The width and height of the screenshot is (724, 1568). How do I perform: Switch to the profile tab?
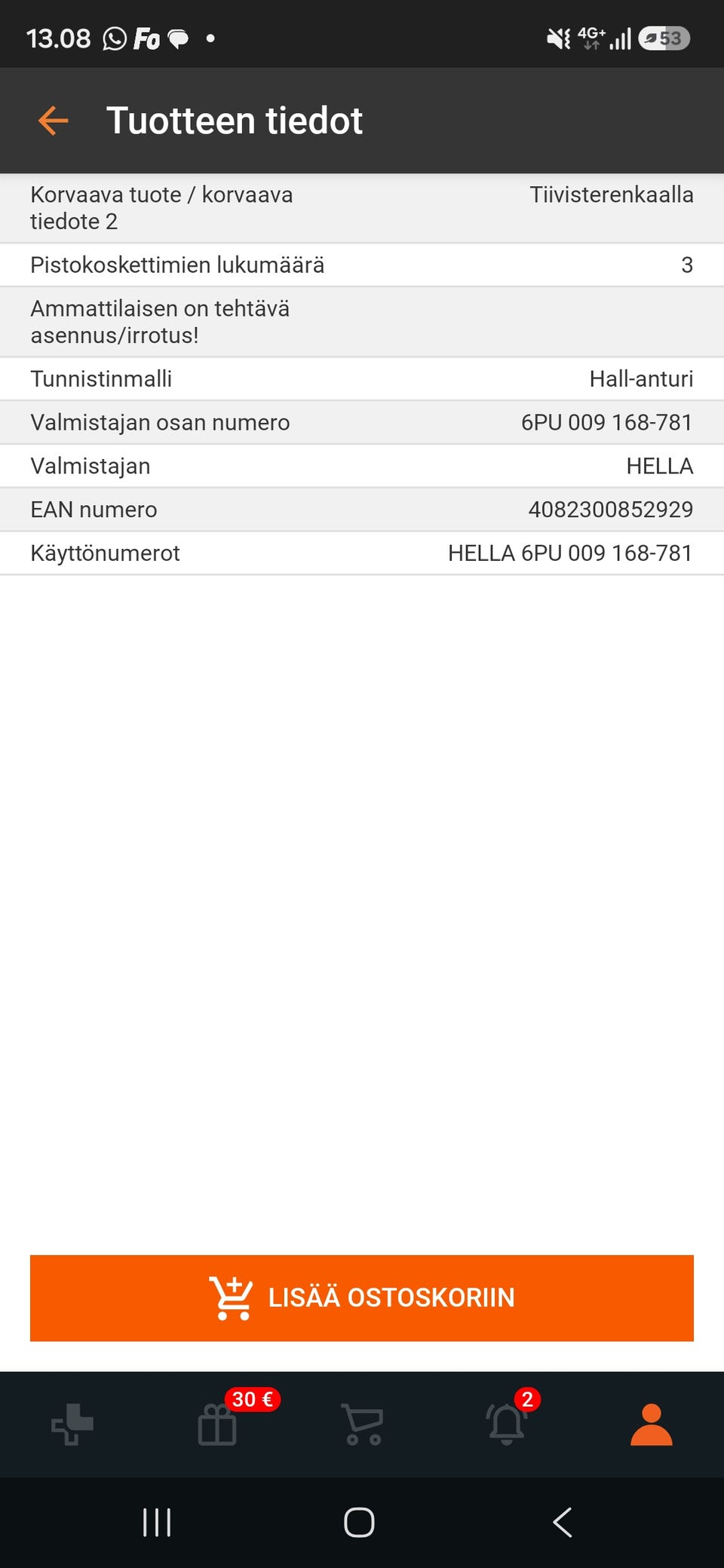click(x=652, y=1424)
